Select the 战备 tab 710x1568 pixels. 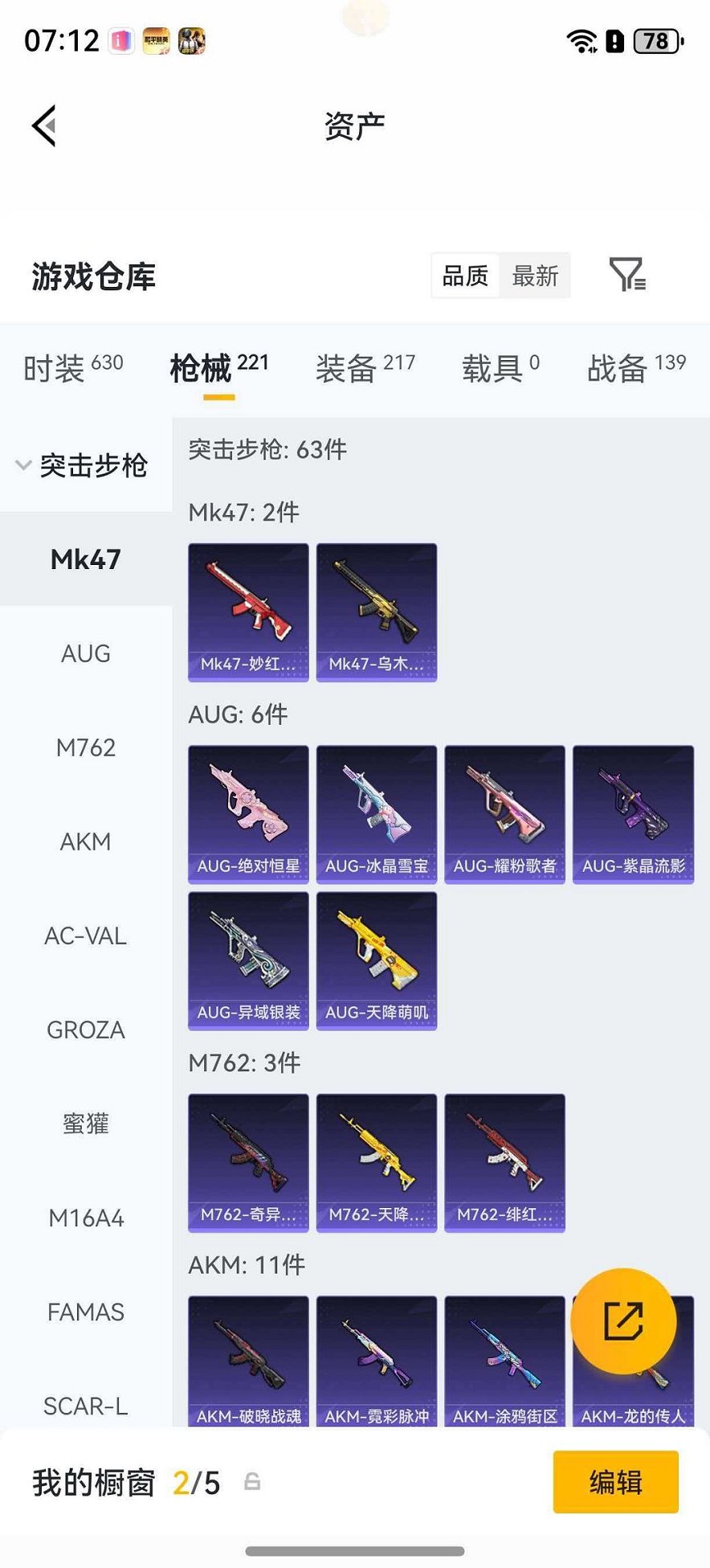[617, 366]
